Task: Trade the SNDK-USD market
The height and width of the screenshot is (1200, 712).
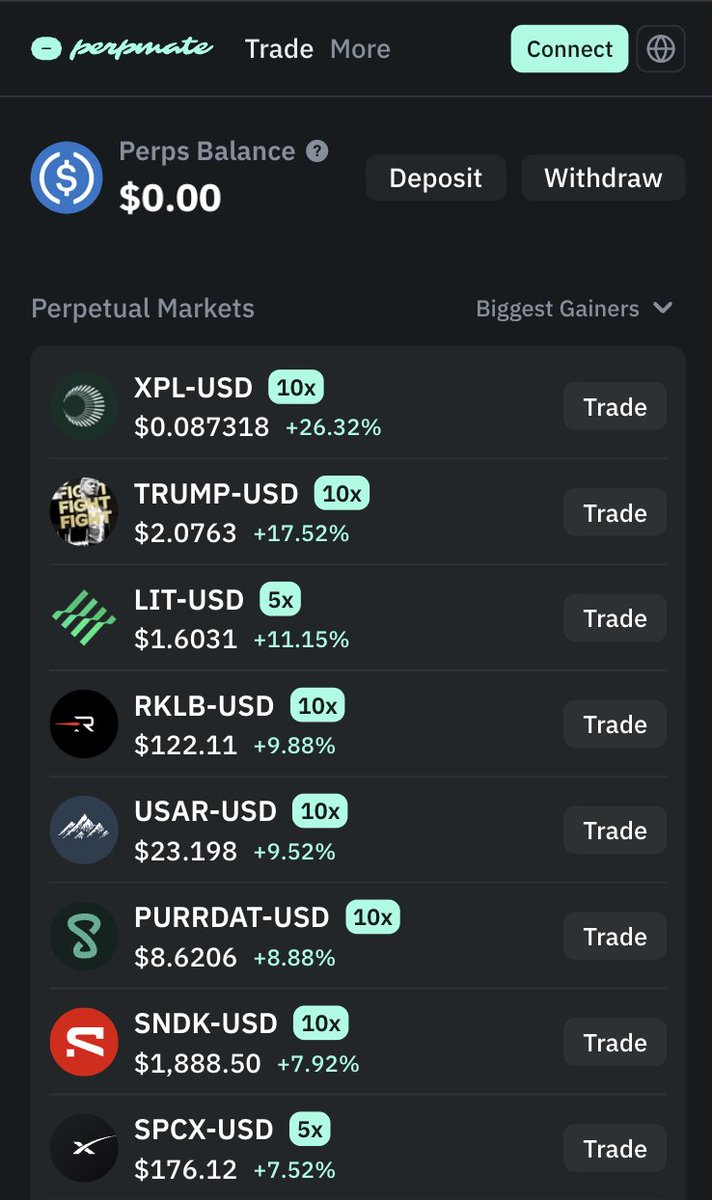Action: coord(615,1043)
